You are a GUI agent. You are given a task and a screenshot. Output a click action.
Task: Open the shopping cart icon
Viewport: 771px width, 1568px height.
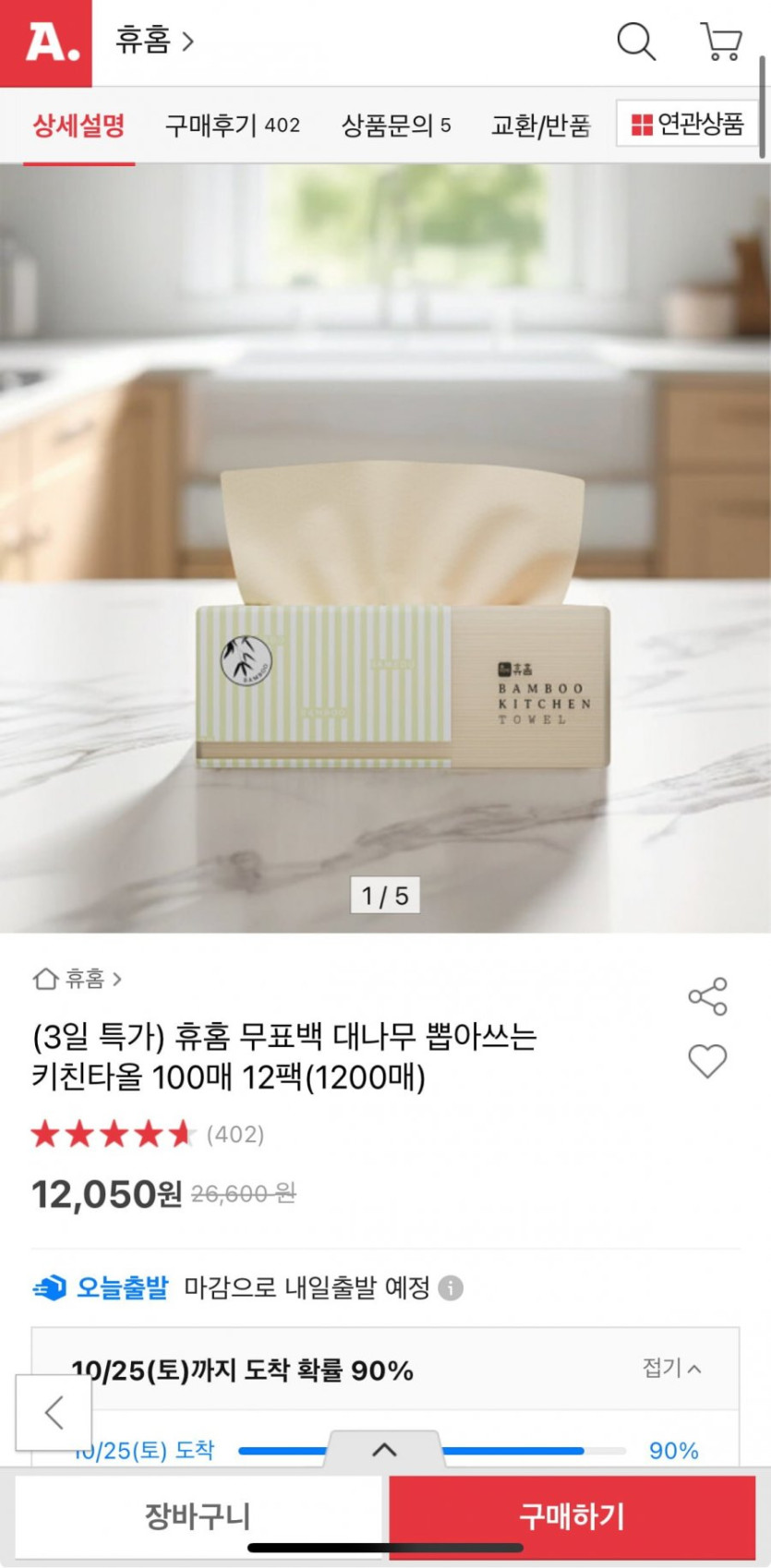tap(721, 42)
